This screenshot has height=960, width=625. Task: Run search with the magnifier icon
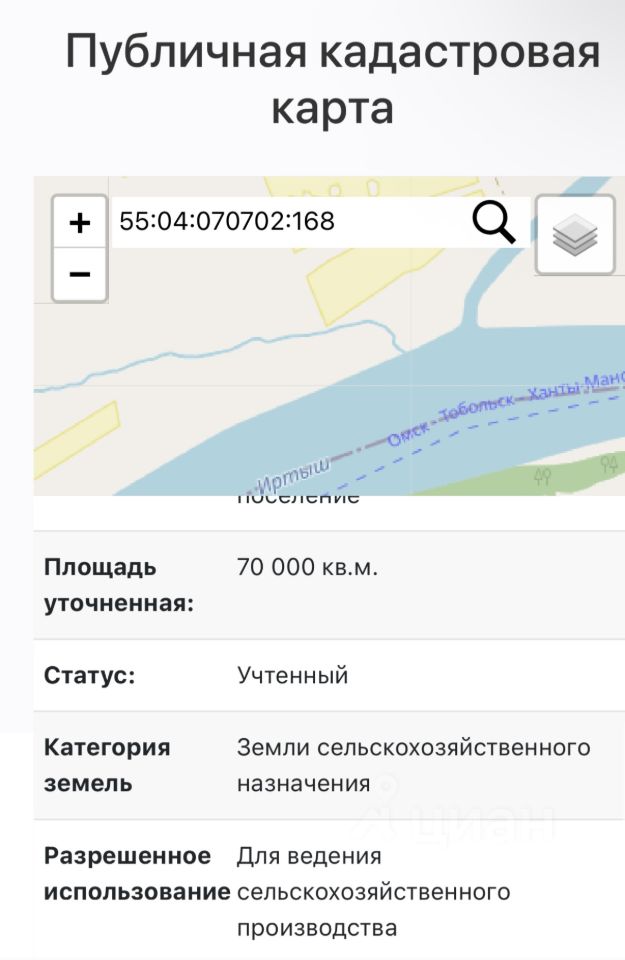point(493,222)
